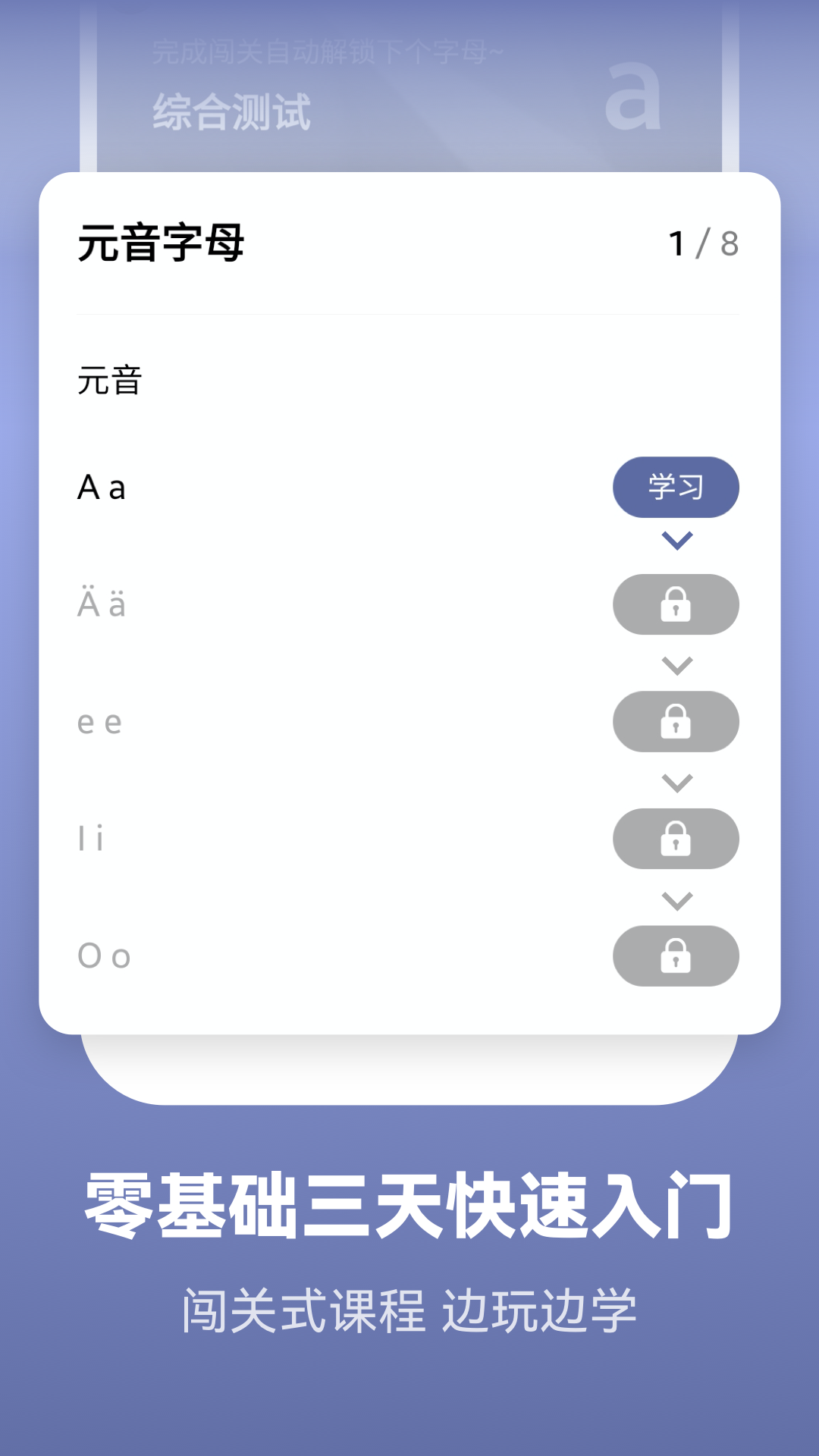Click the lock icon in the lowest row
The height and width of the screenshot is (1456, 819).
point(676,957)
